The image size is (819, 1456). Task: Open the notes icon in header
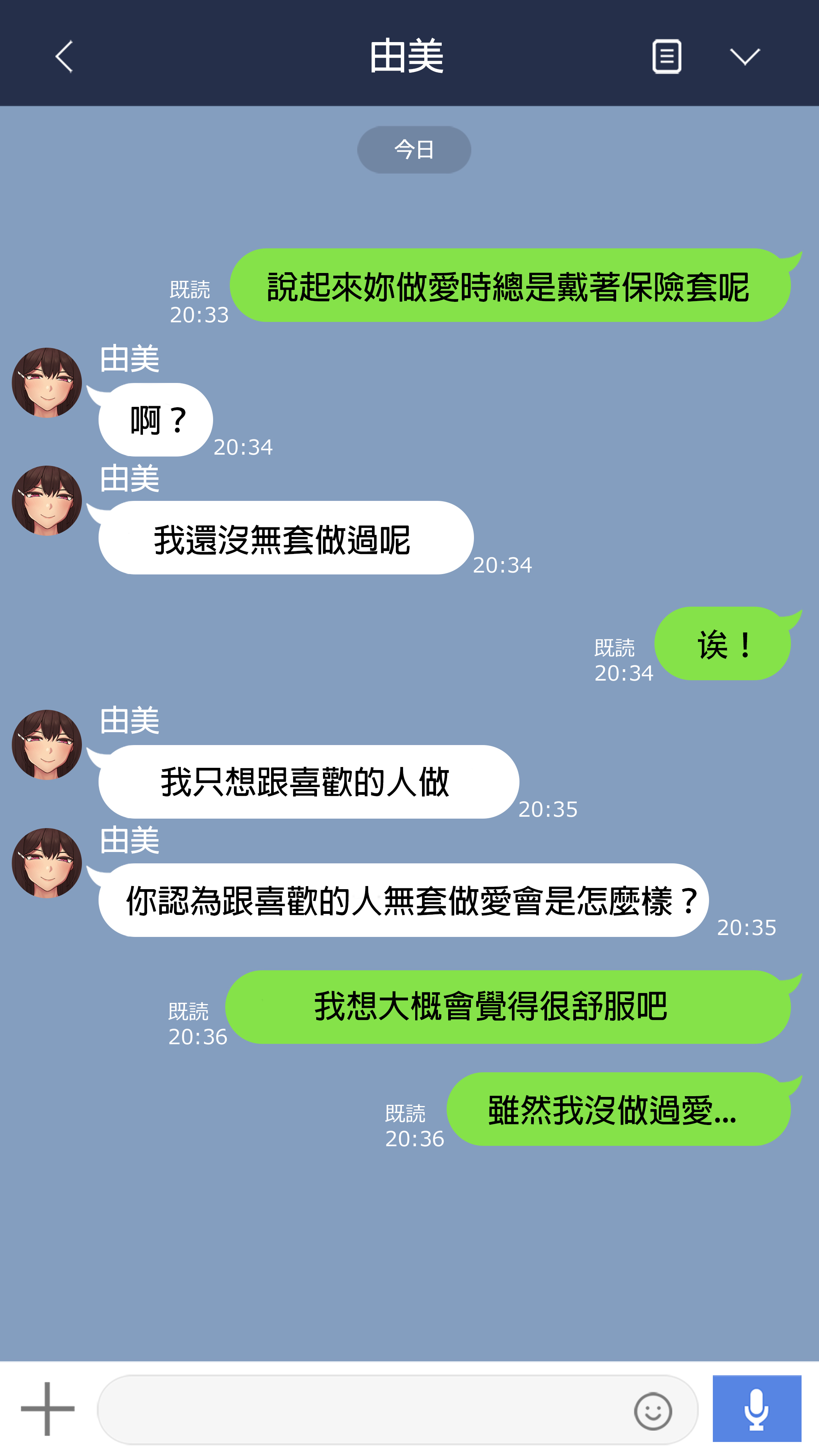coord(667,56)
